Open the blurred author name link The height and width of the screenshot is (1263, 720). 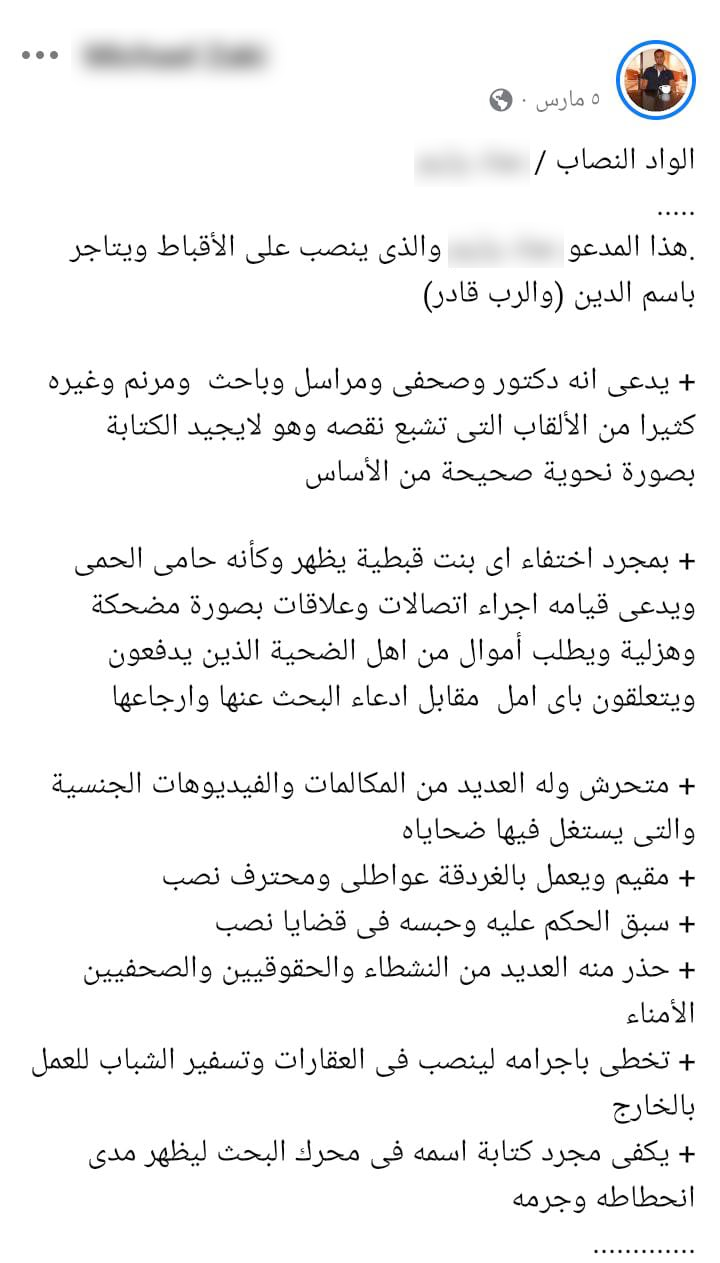(x=173, y=56)
